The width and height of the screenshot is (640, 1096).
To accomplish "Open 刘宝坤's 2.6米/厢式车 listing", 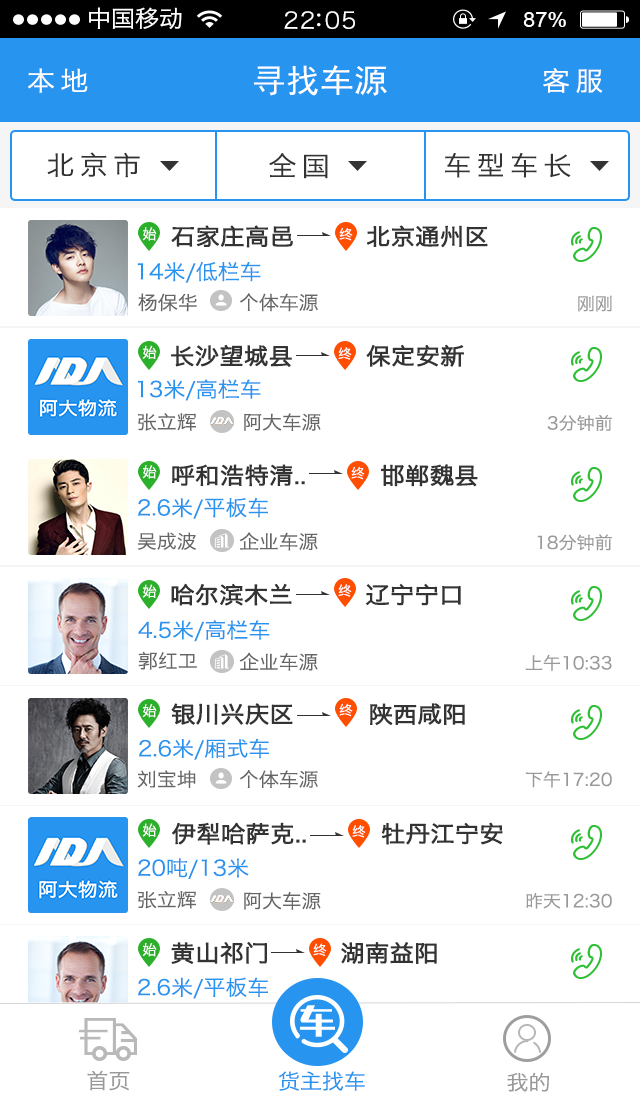I will pos(320,745).
